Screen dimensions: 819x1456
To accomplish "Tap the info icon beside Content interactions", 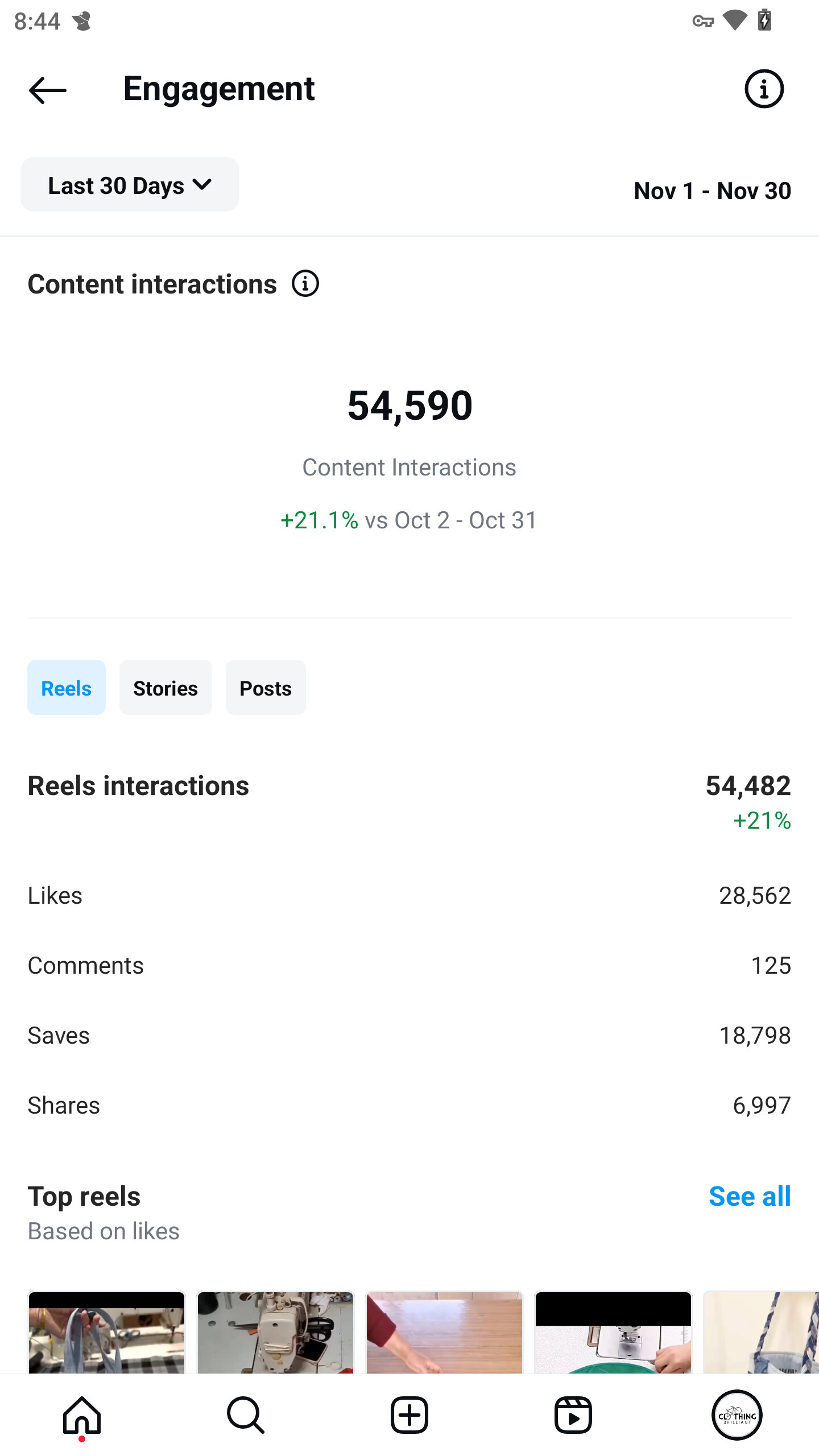I will click(305, 283).
